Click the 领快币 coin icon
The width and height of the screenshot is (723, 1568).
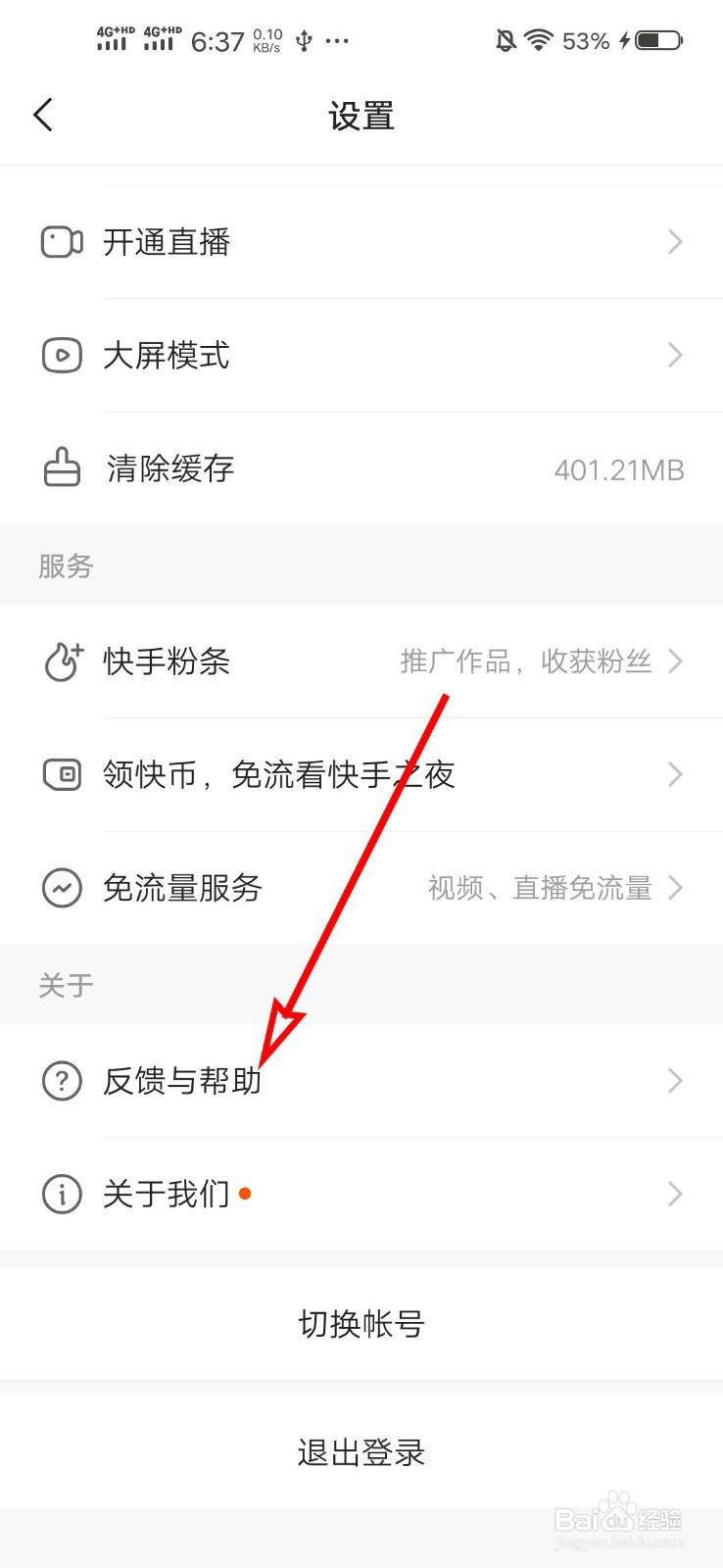[x=61, y=774]
